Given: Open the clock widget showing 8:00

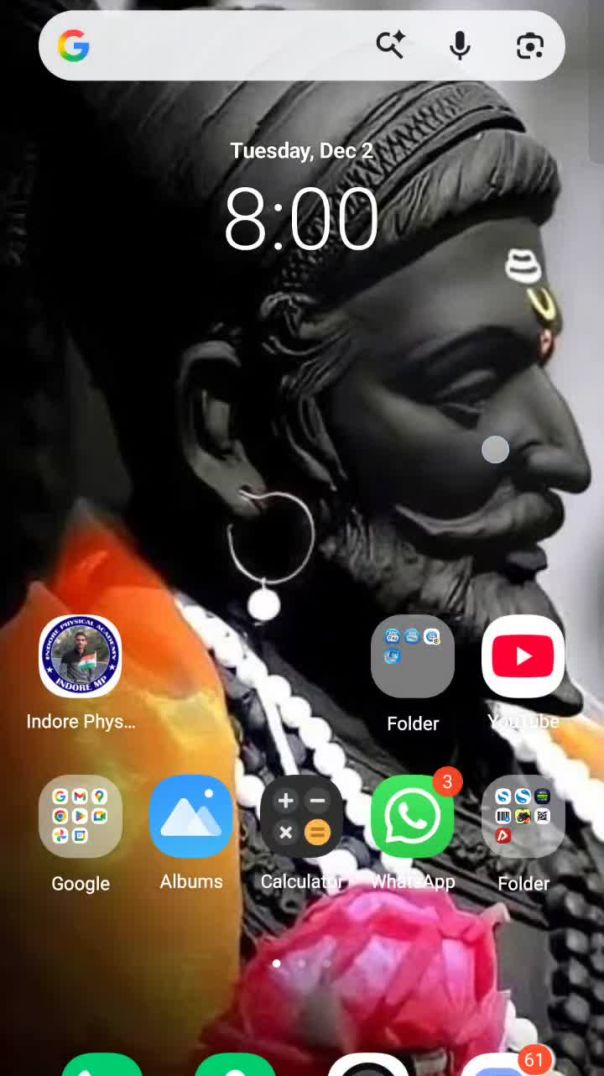Looking at the screenshot, I should tap(301, 218).
